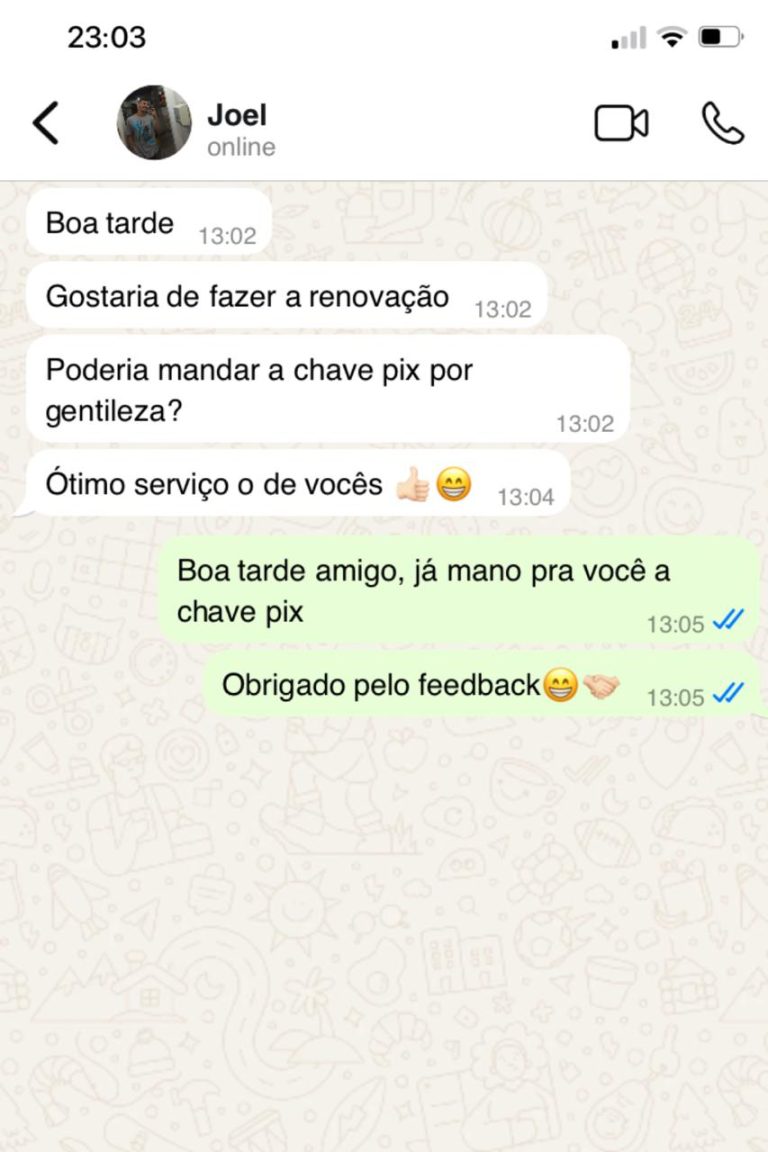768x1152 pixels.
Task: Start a voice call with Joel
Action: [x=722, y=124]
